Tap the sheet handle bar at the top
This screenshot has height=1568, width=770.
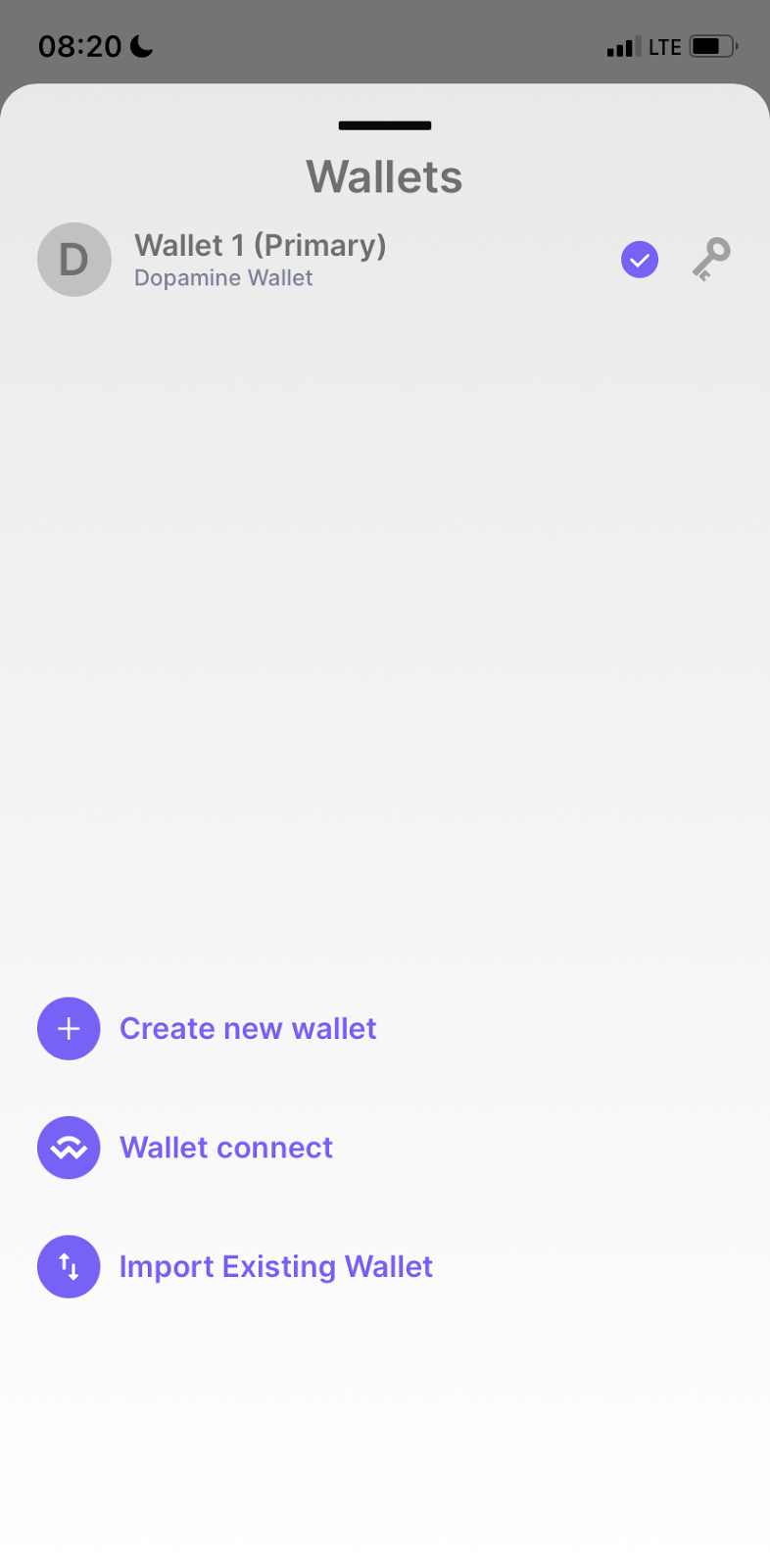point(385,125)
